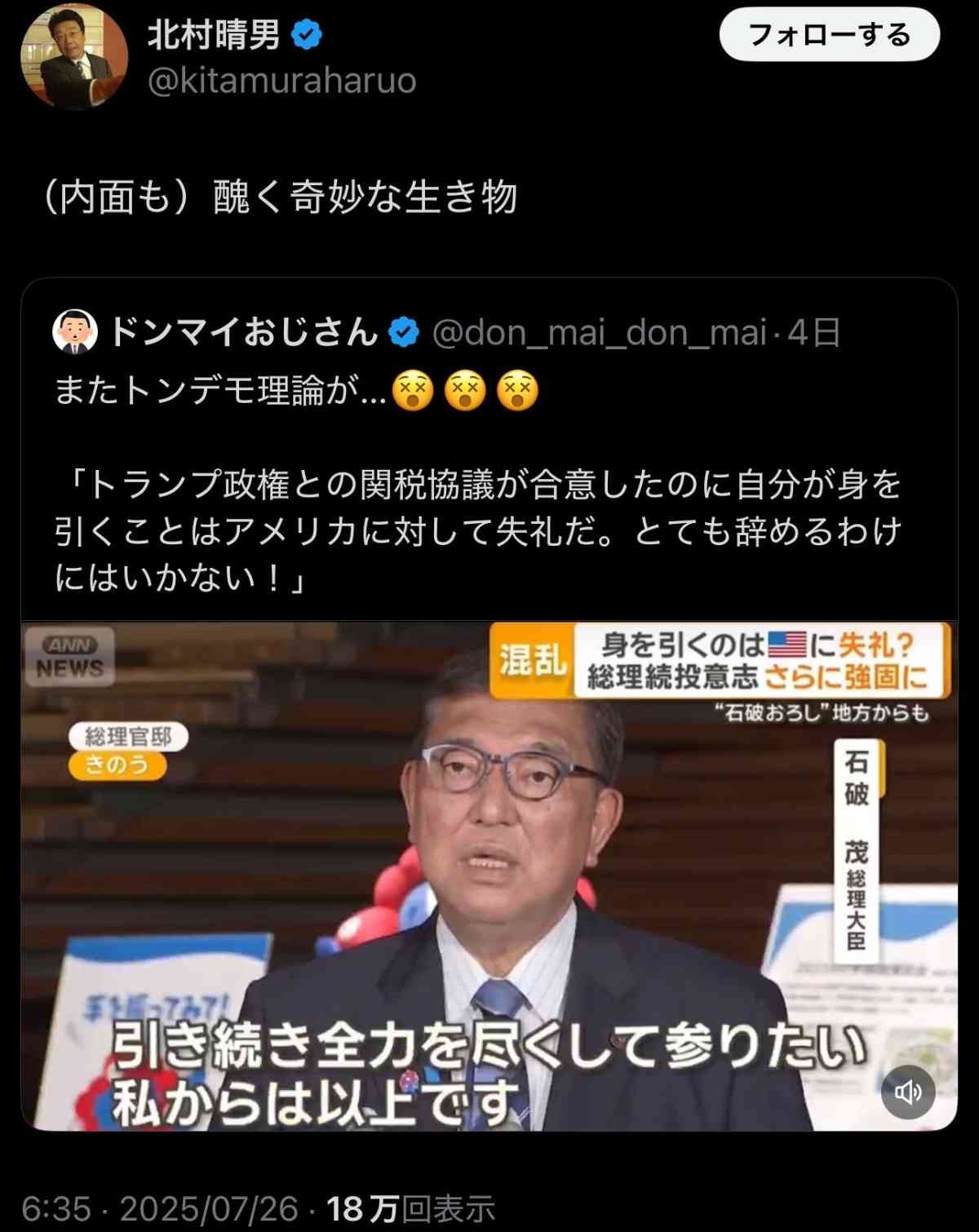Play the ANN NEWS video clip

click(x=488, y=876)
